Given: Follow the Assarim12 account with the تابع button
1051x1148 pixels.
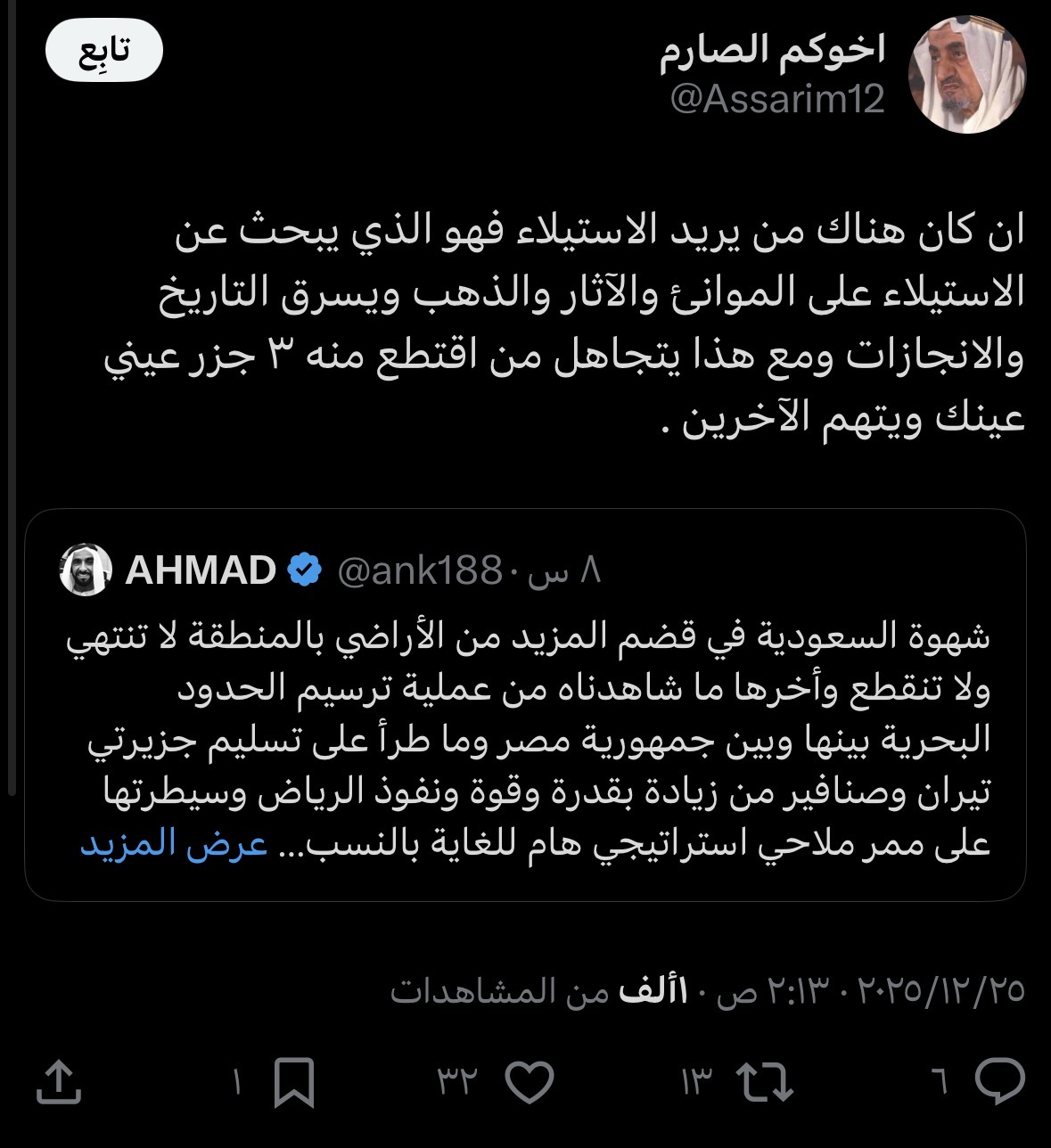Looking at the screenshot, I should (104, 51).
